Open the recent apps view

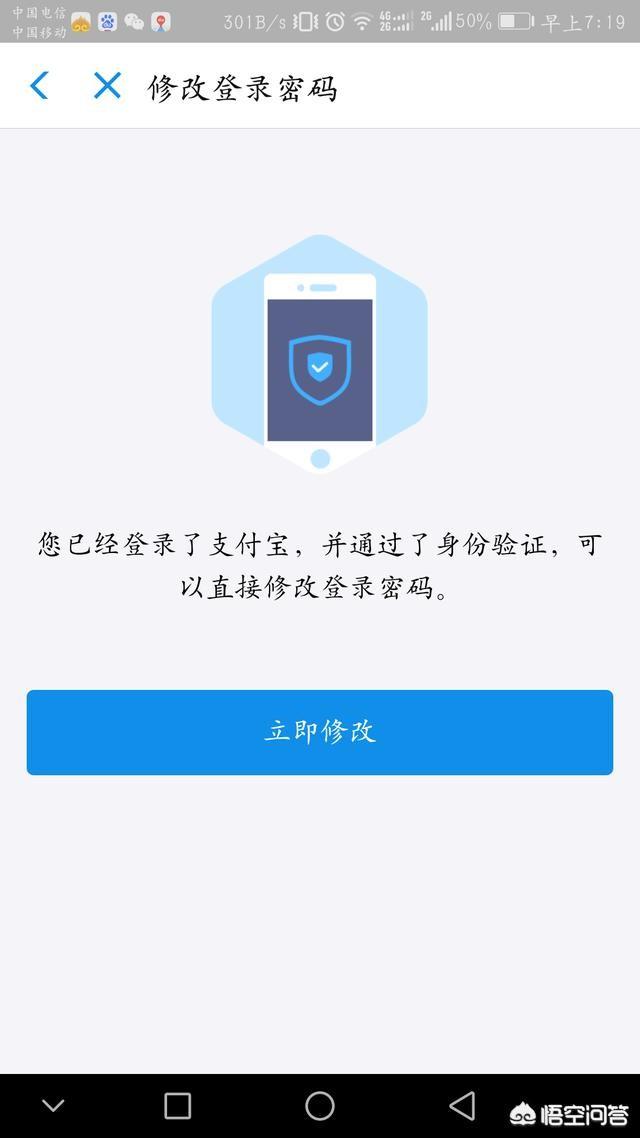coord(177,1105)
